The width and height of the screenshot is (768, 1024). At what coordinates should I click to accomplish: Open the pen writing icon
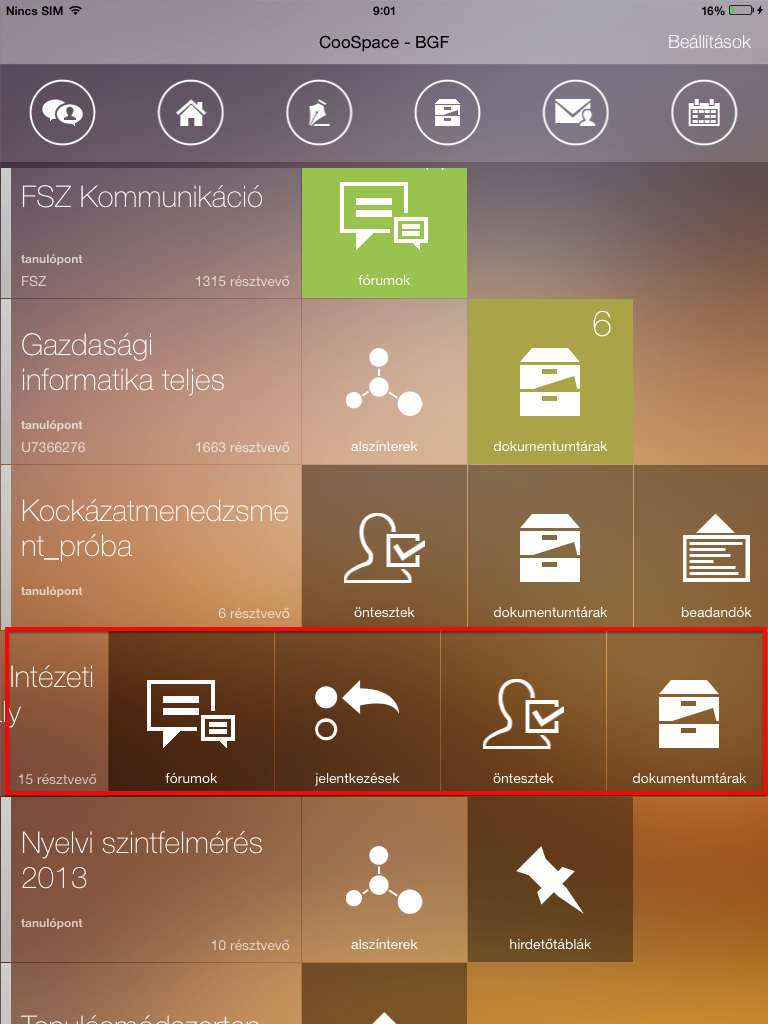click(319, 113)
